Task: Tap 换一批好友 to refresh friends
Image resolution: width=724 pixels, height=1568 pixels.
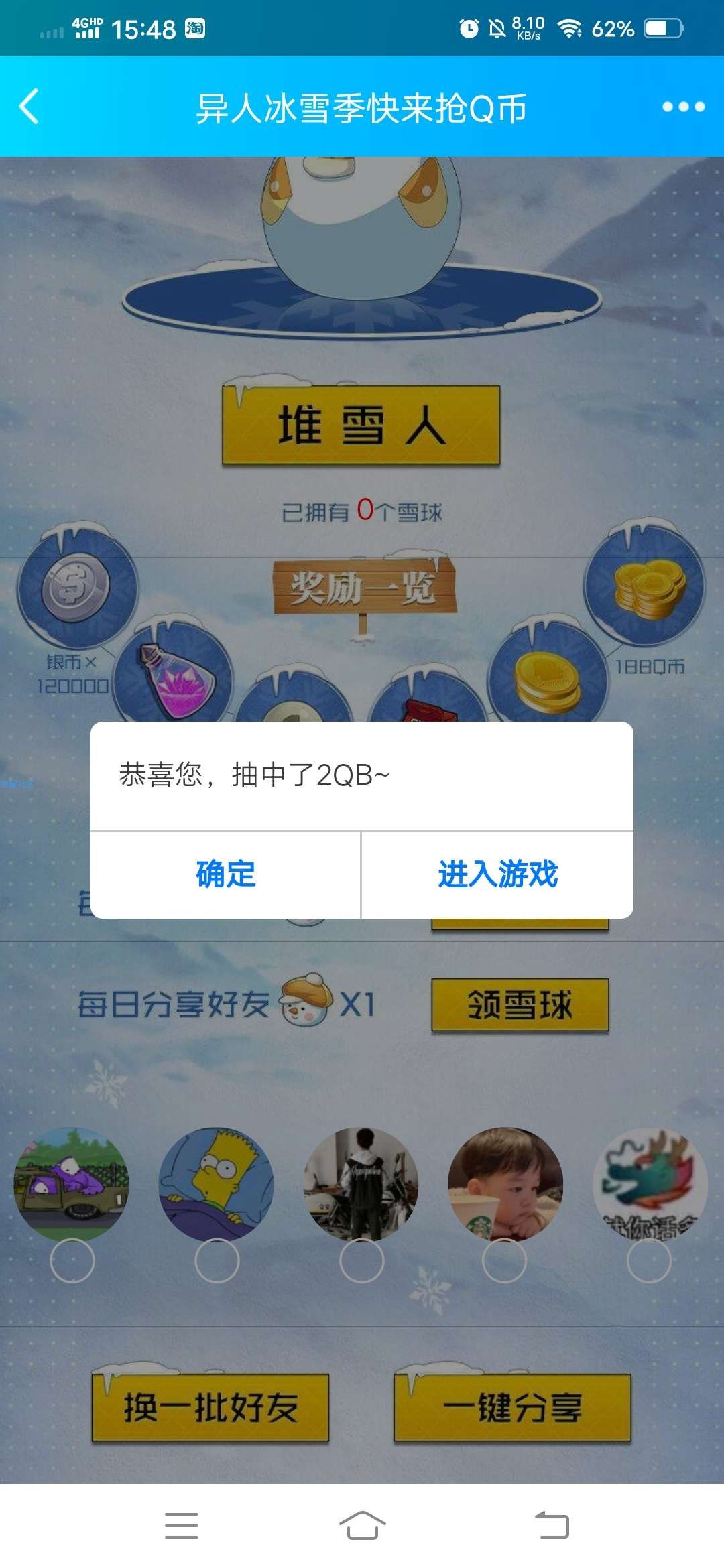Action: (x=210, y=1407)
